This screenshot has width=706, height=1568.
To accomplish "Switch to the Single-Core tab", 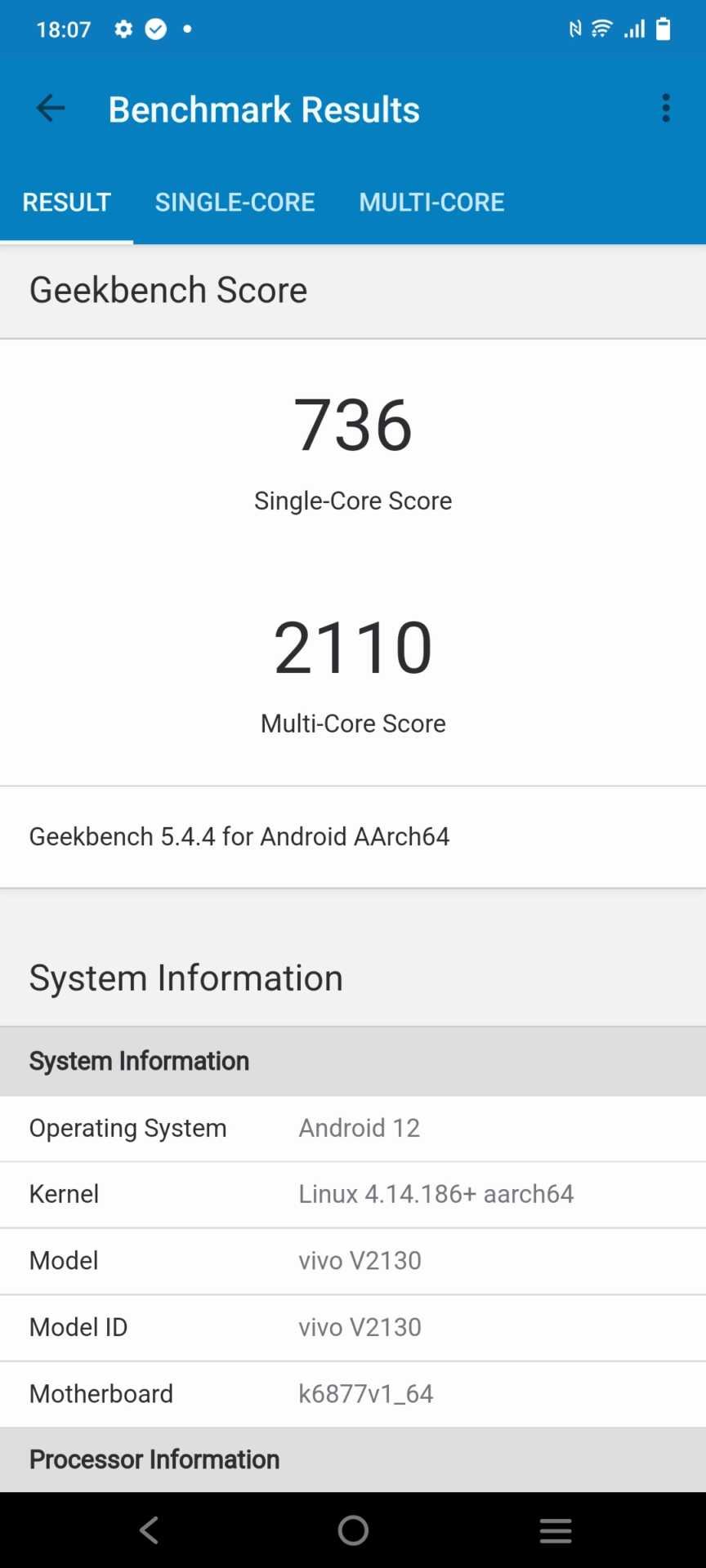I will pyautogui.click(x=235, y=203).
